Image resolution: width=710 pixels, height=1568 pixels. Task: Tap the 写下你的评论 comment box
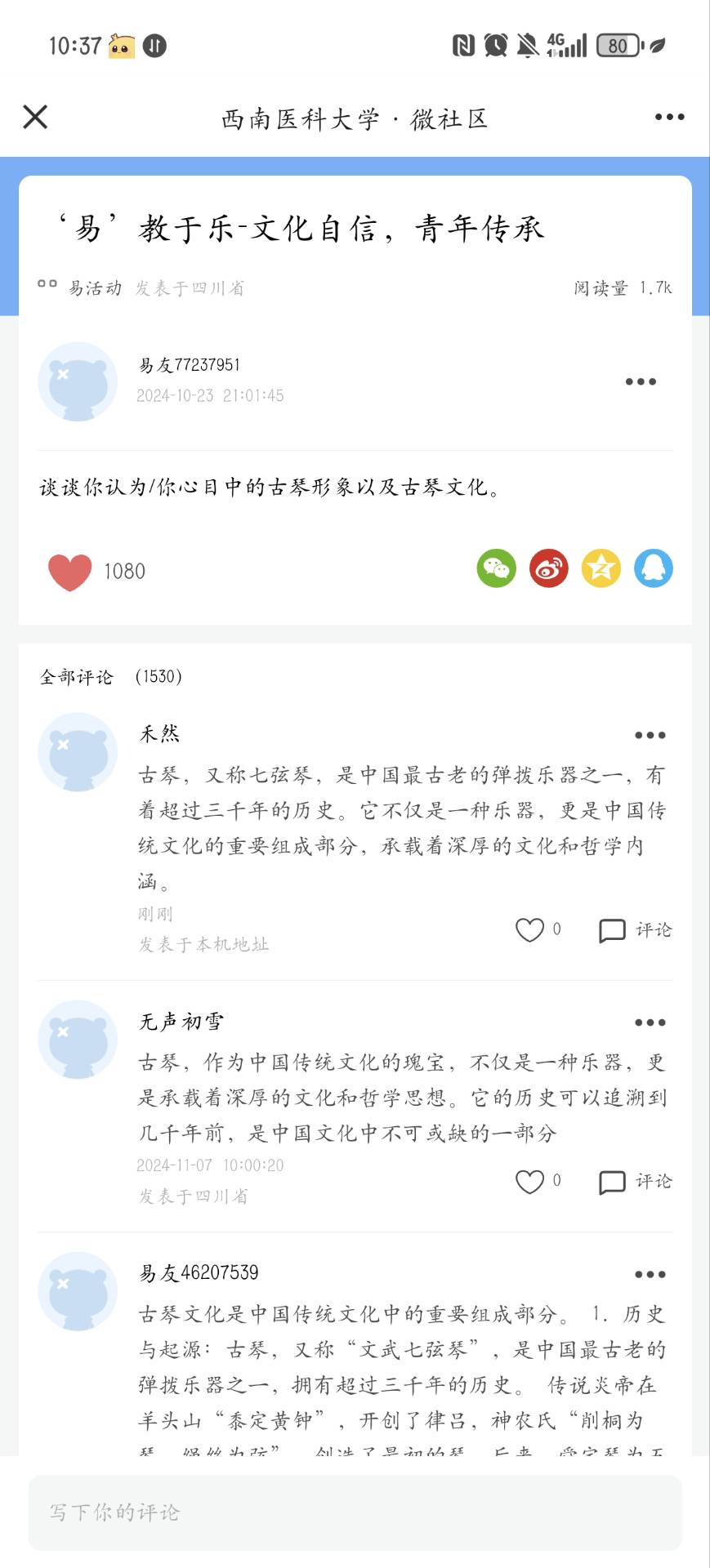(355, 1512)
